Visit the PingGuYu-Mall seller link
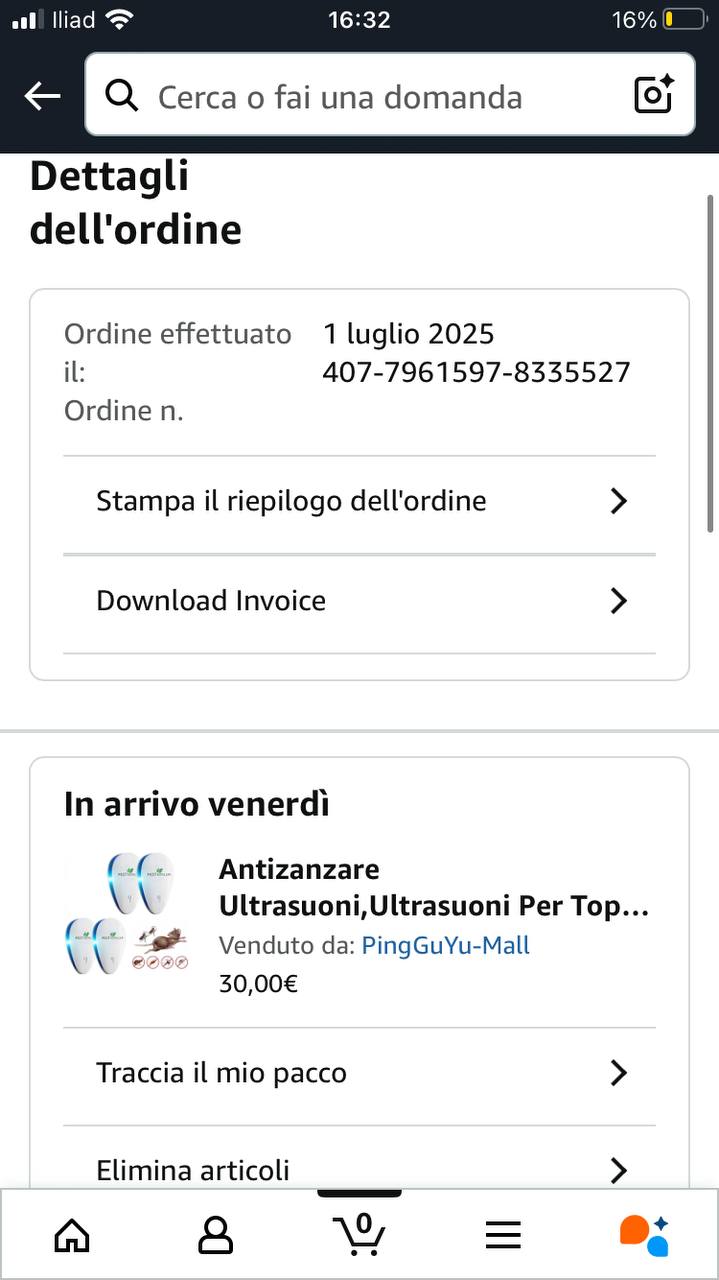Screen dimensions: 719x1280 click(445, 945)
